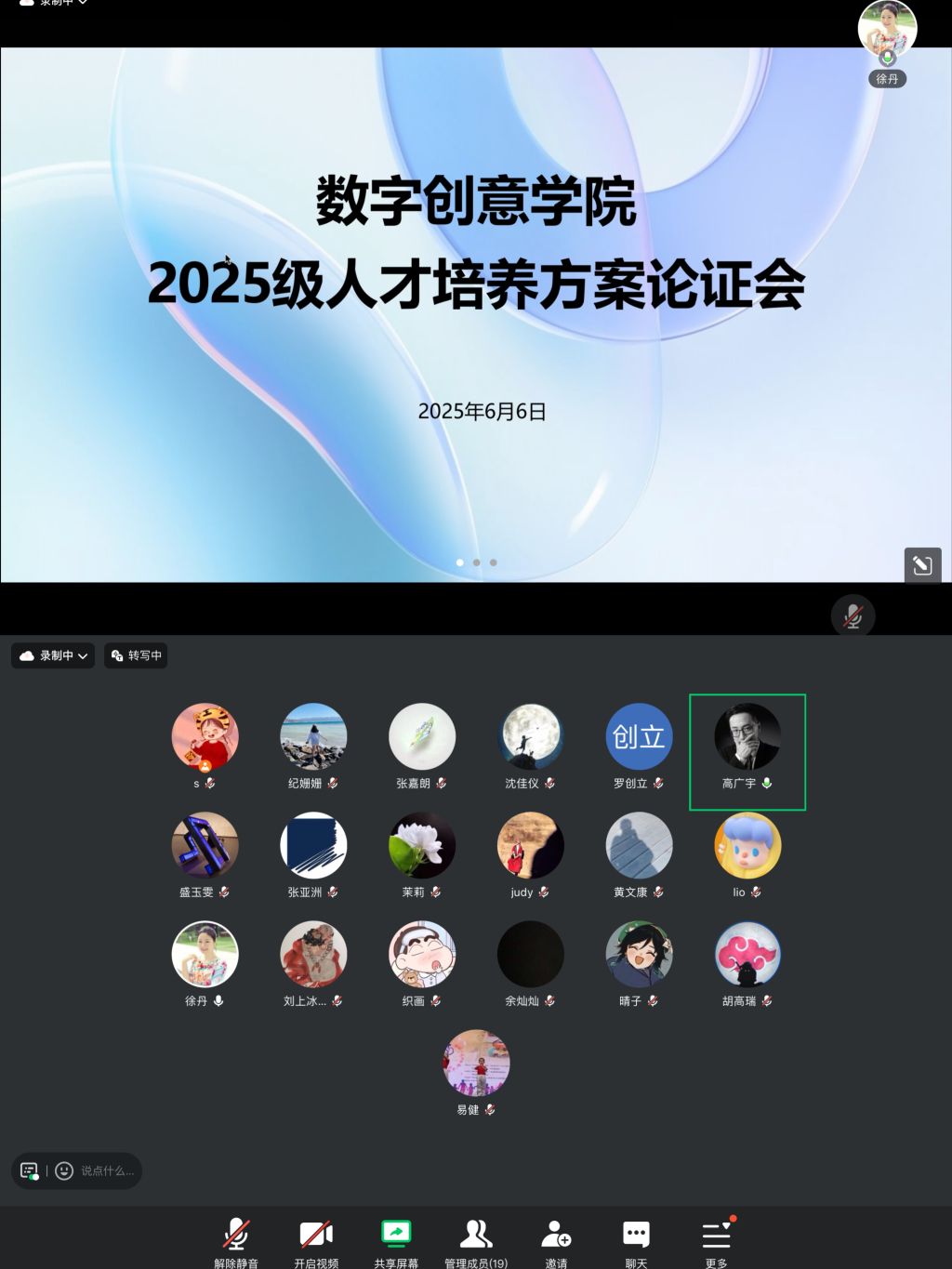Select participant 高广宇's tile
Screen dimensions: 952x1269
click(747, 751)
